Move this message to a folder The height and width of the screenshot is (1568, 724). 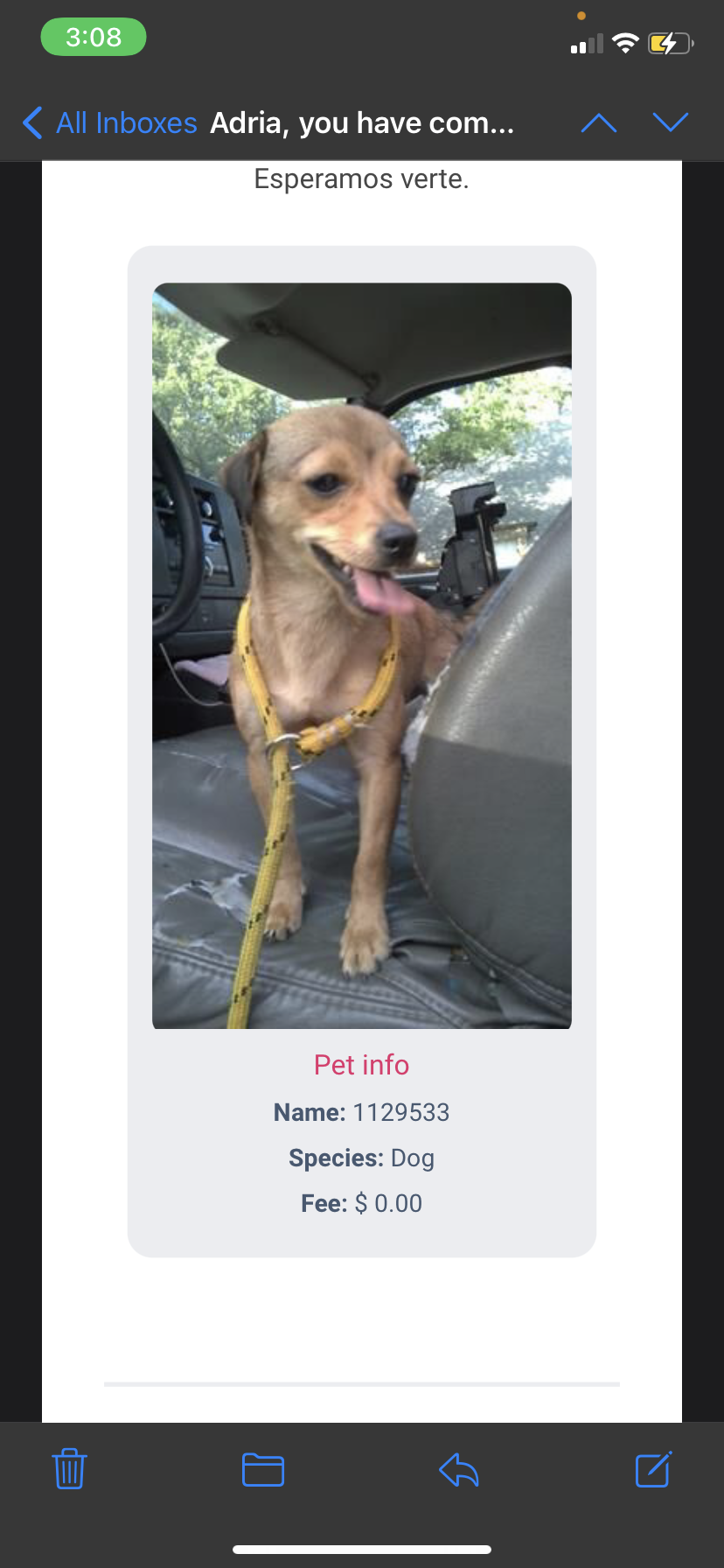(263, 1469)
